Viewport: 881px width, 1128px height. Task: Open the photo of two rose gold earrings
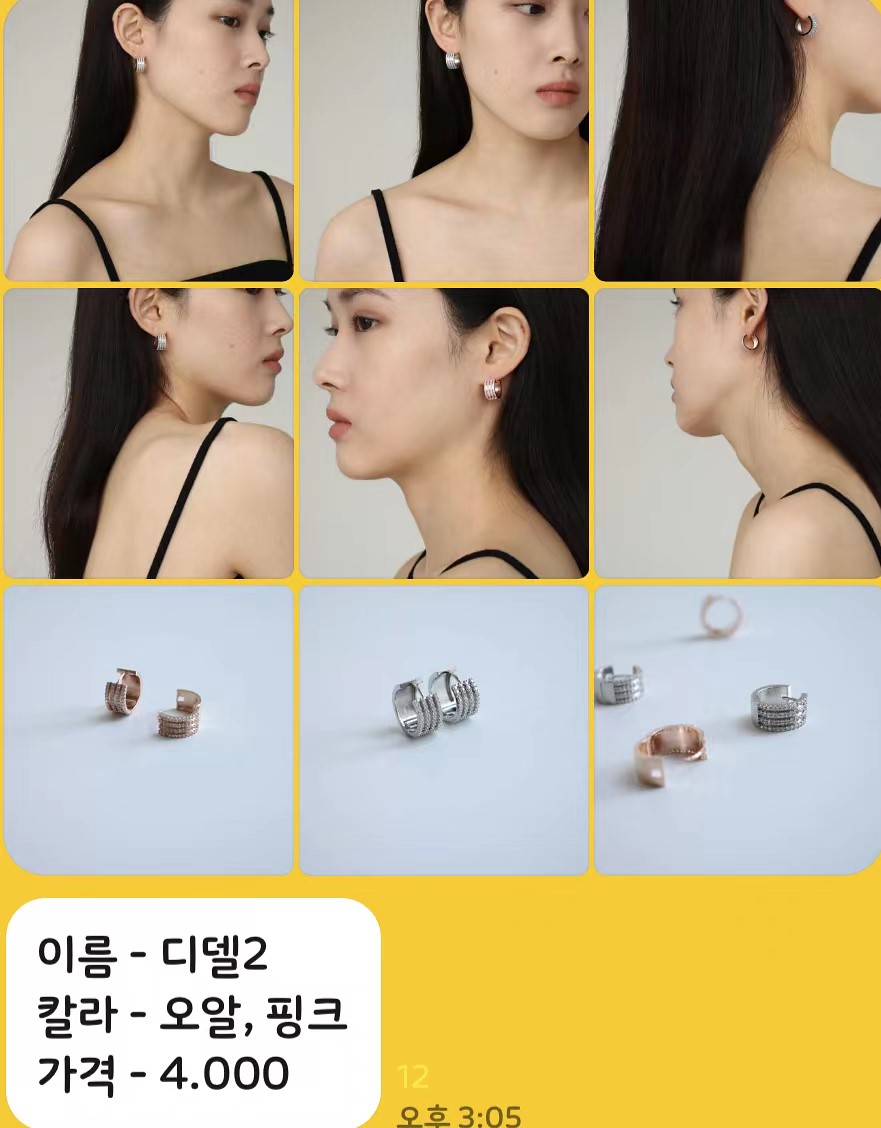(148, 730)
